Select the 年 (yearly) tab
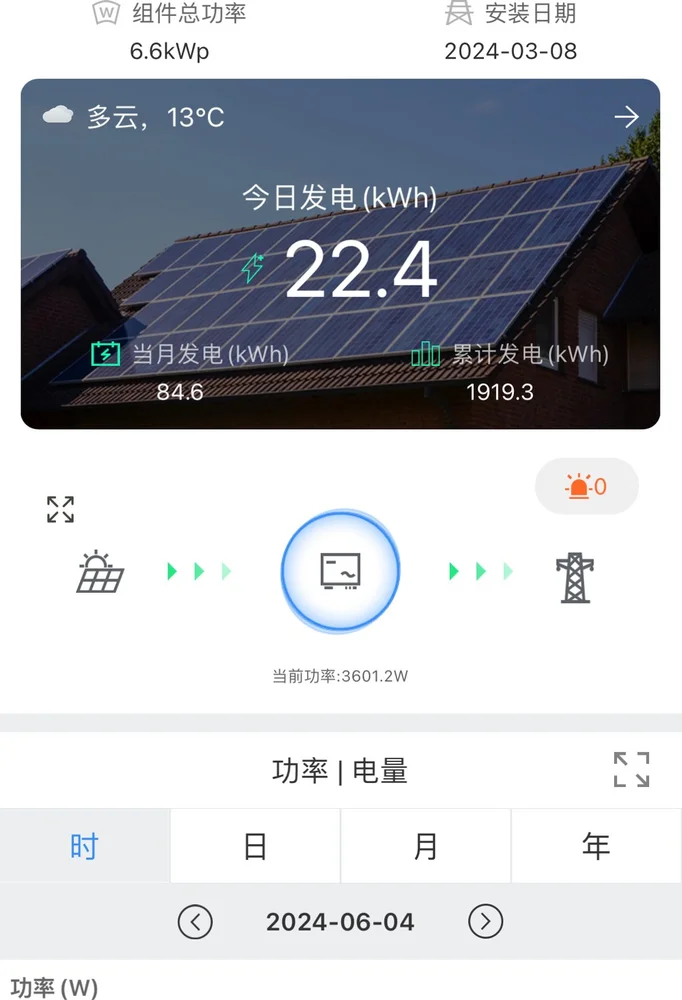 pos(596,847)
